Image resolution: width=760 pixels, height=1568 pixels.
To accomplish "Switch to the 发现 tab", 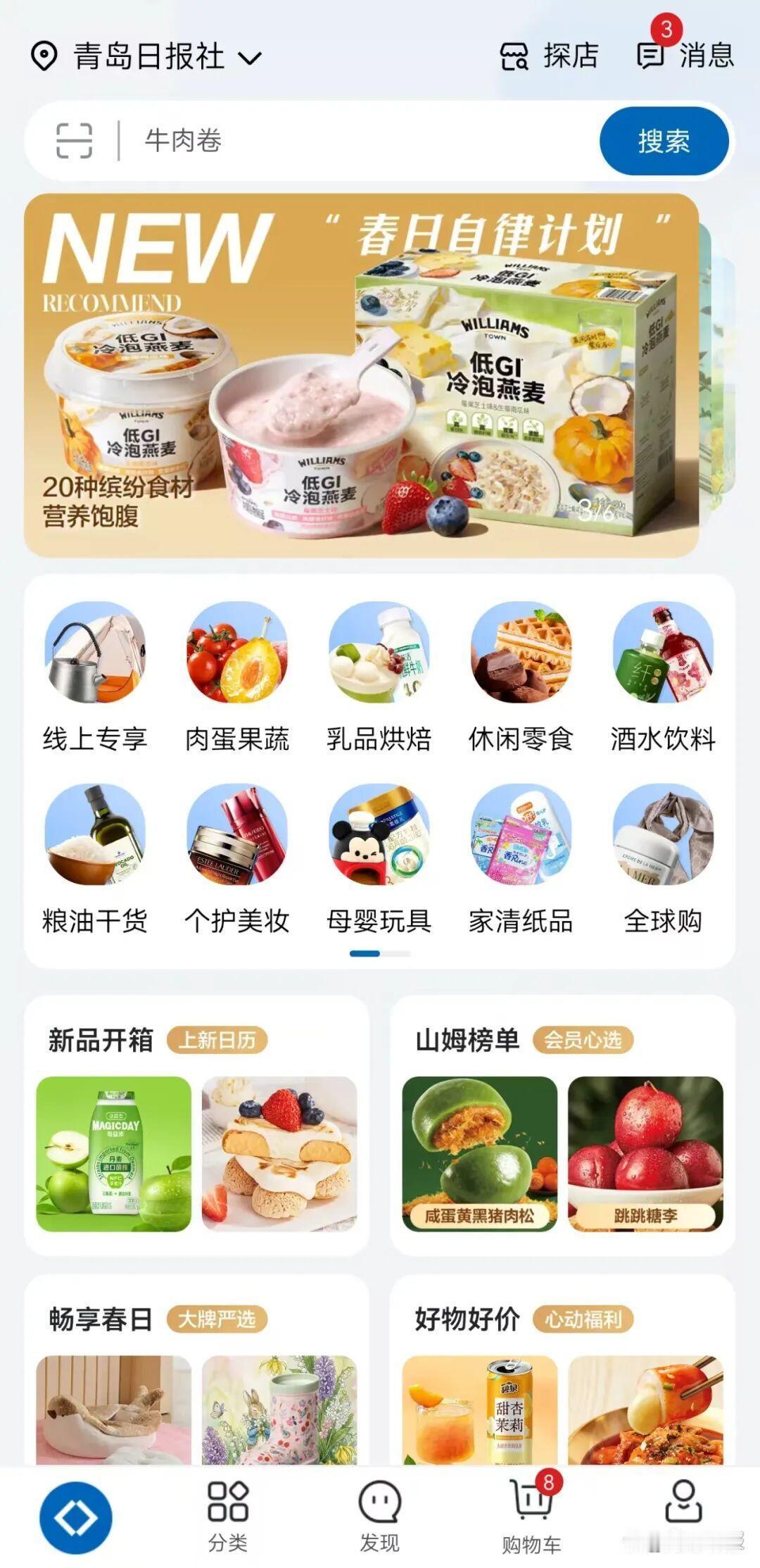I will pos(379,1515).
